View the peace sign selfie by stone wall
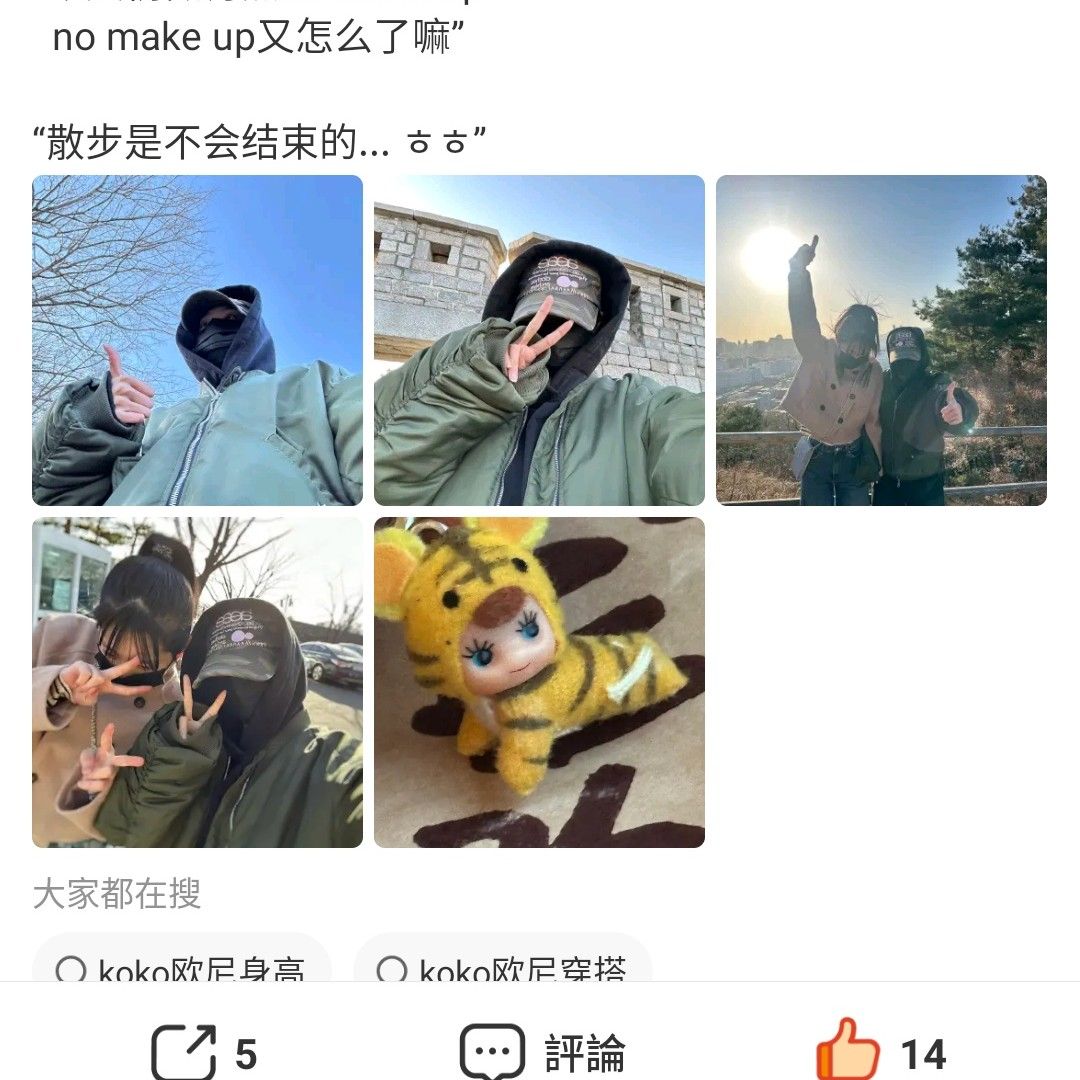The width and height of the screenshot is (1080, 1080). click(x=539, y=340)
